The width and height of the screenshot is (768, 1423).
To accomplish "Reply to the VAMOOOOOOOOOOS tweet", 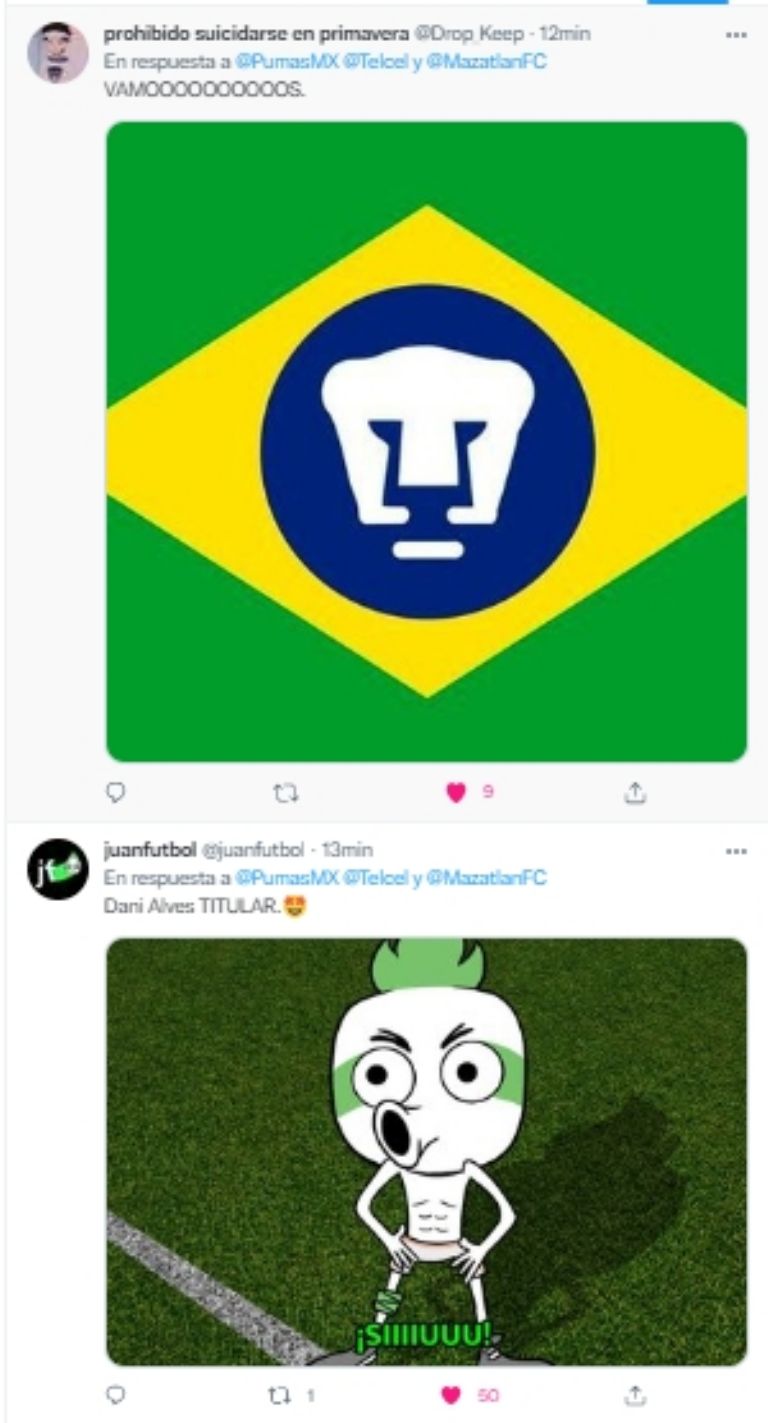I will click(116, 792).
